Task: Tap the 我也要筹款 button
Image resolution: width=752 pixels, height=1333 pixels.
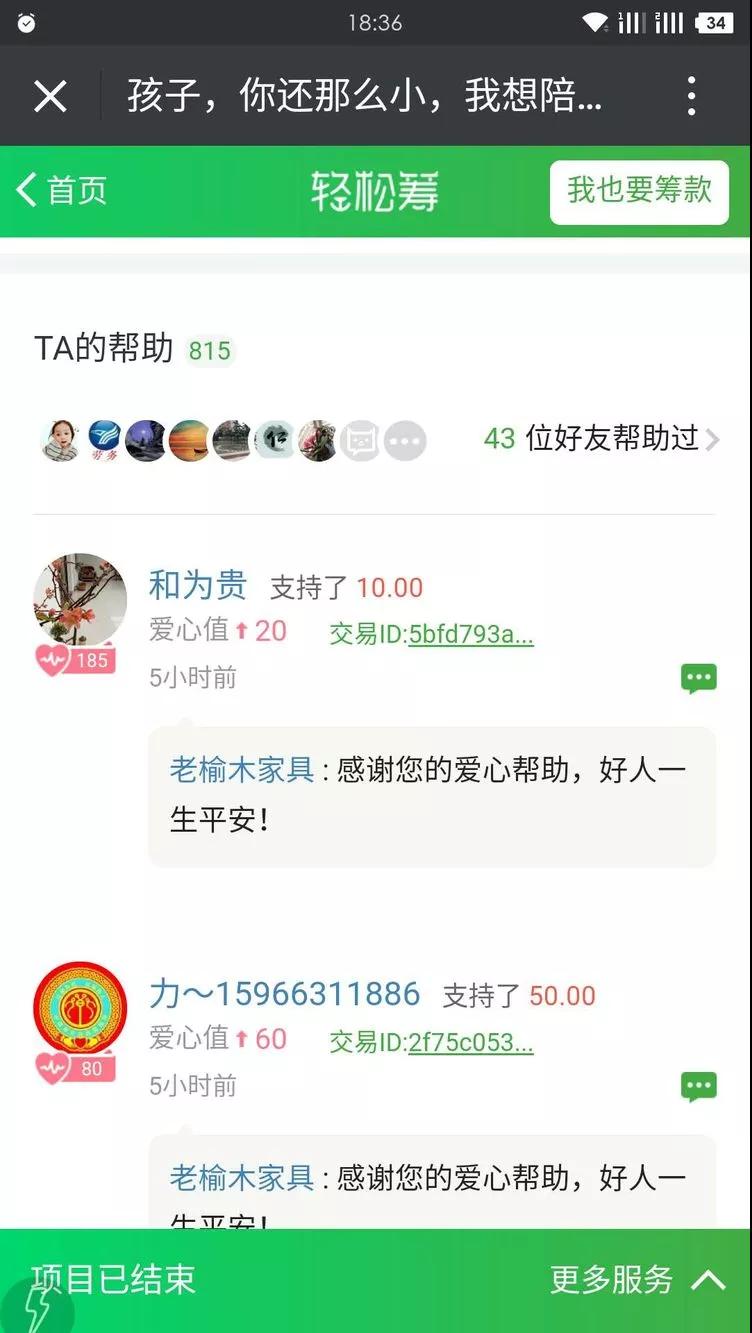Action: click(x=639, y=191)
